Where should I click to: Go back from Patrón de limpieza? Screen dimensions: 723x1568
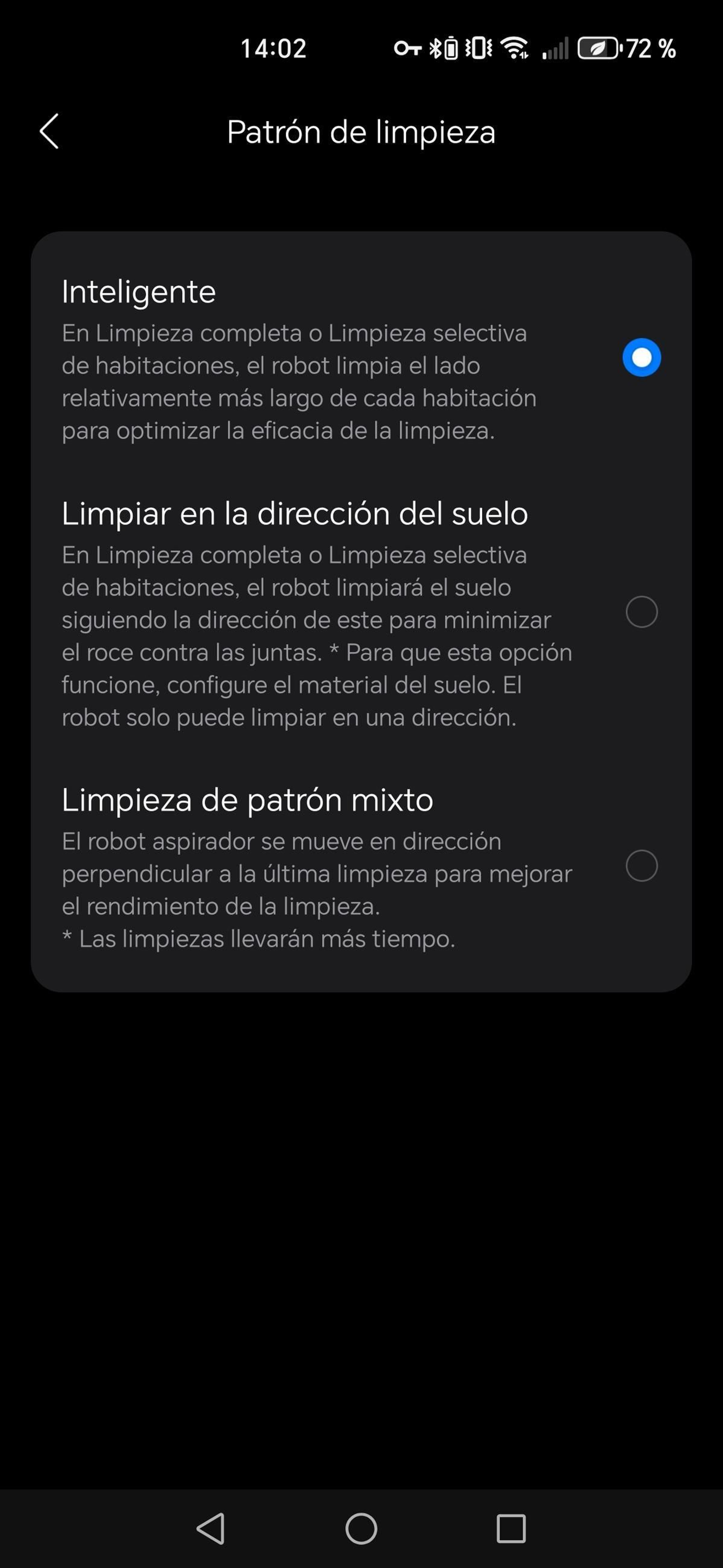point(49,131)
